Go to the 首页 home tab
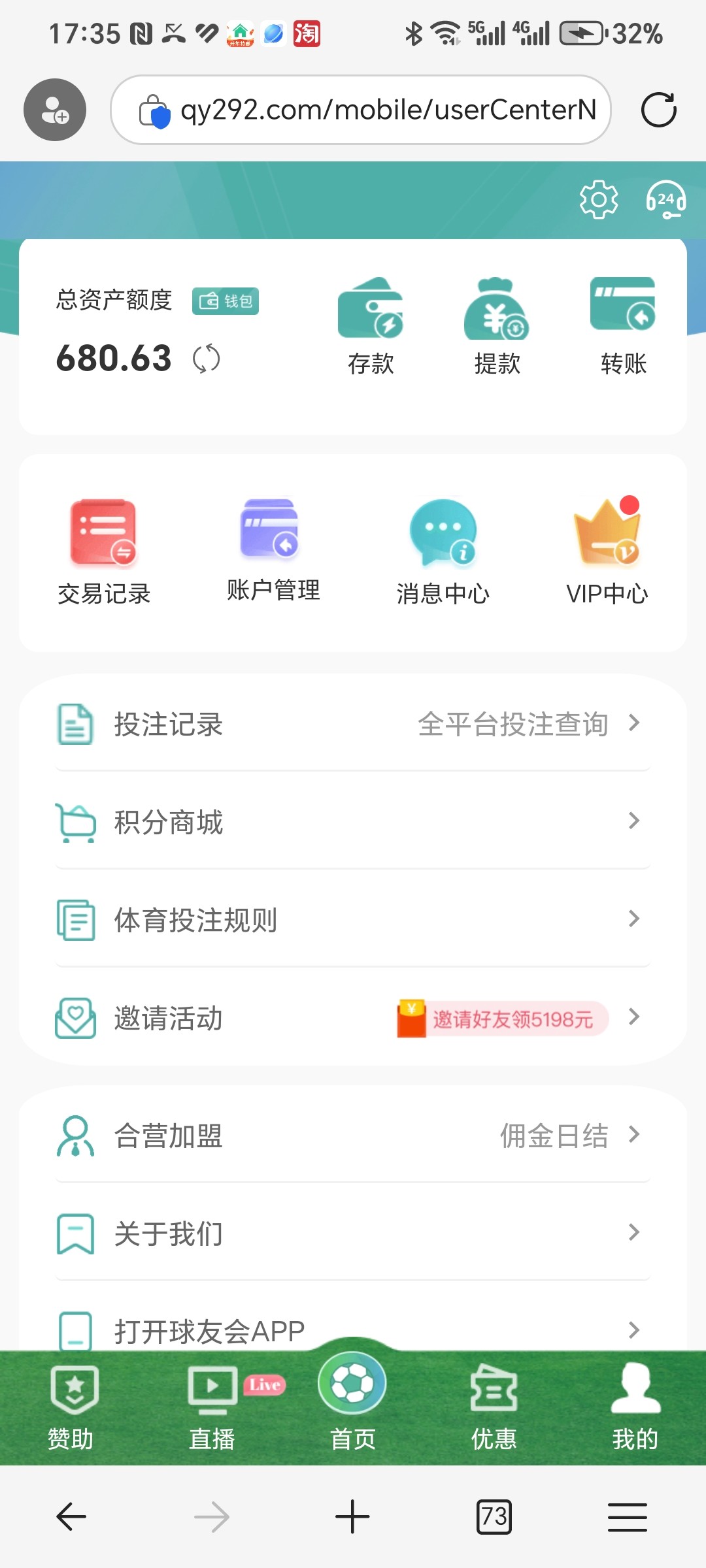Image resolution: width=706 pixels, height=1568 pixels. pyautogui.click(x=352, y=1398)
